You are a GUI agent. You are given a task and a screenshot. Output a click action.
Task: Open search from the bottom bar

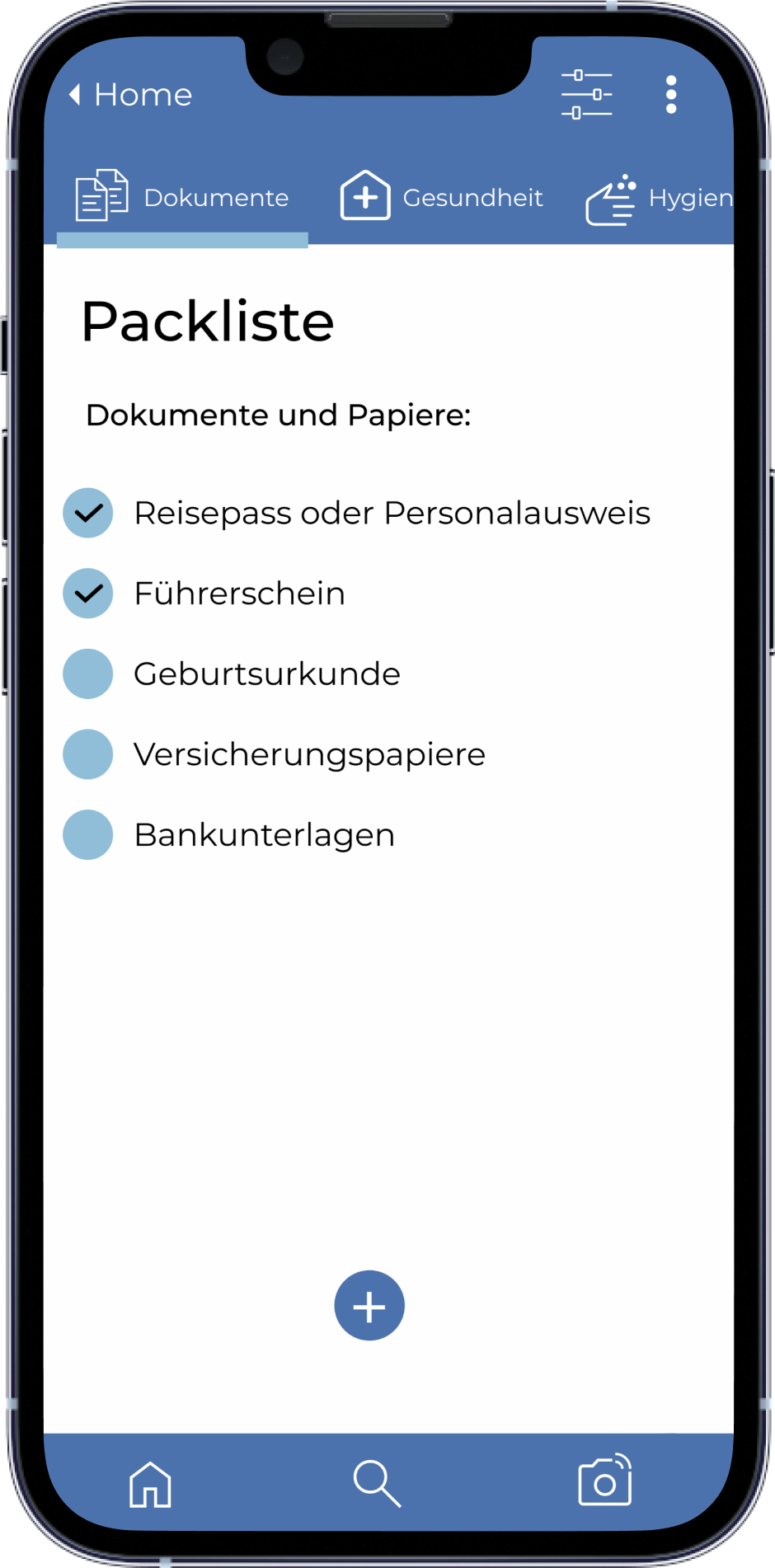click(x=377, y=1484)
